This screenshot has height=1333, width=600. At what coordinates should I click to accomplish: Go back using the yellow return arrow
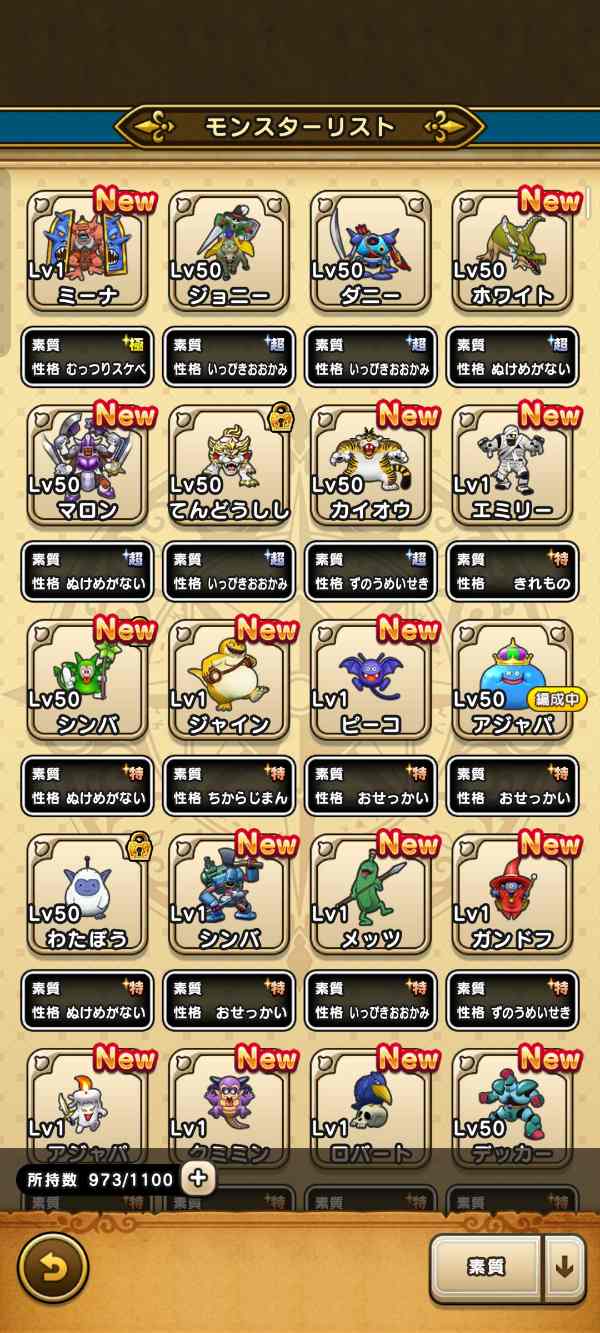coord(53,1268)
